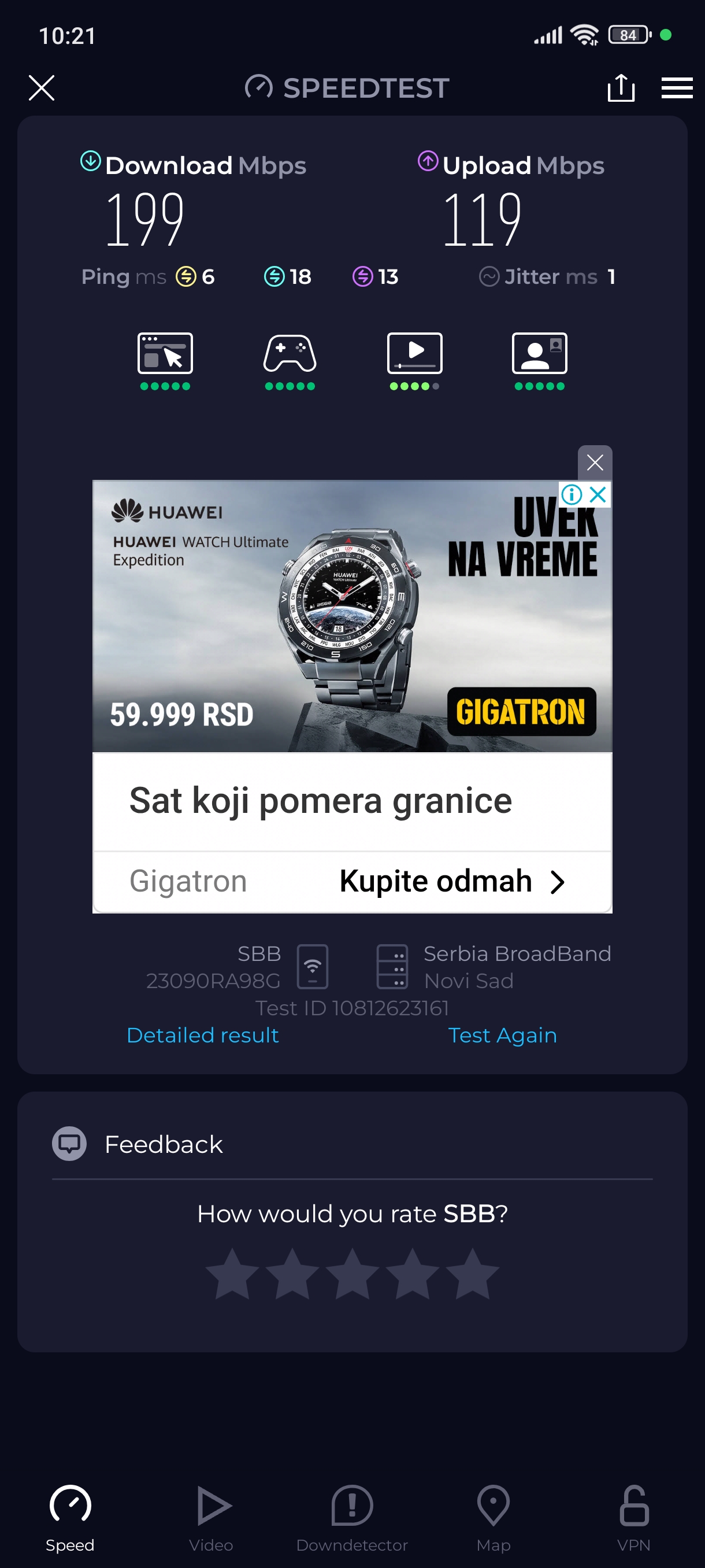Dismiss the Huawei watch advertisement
Image resolution: width=705 pixels, height=1568 pixels.
(x=594, y=463)
